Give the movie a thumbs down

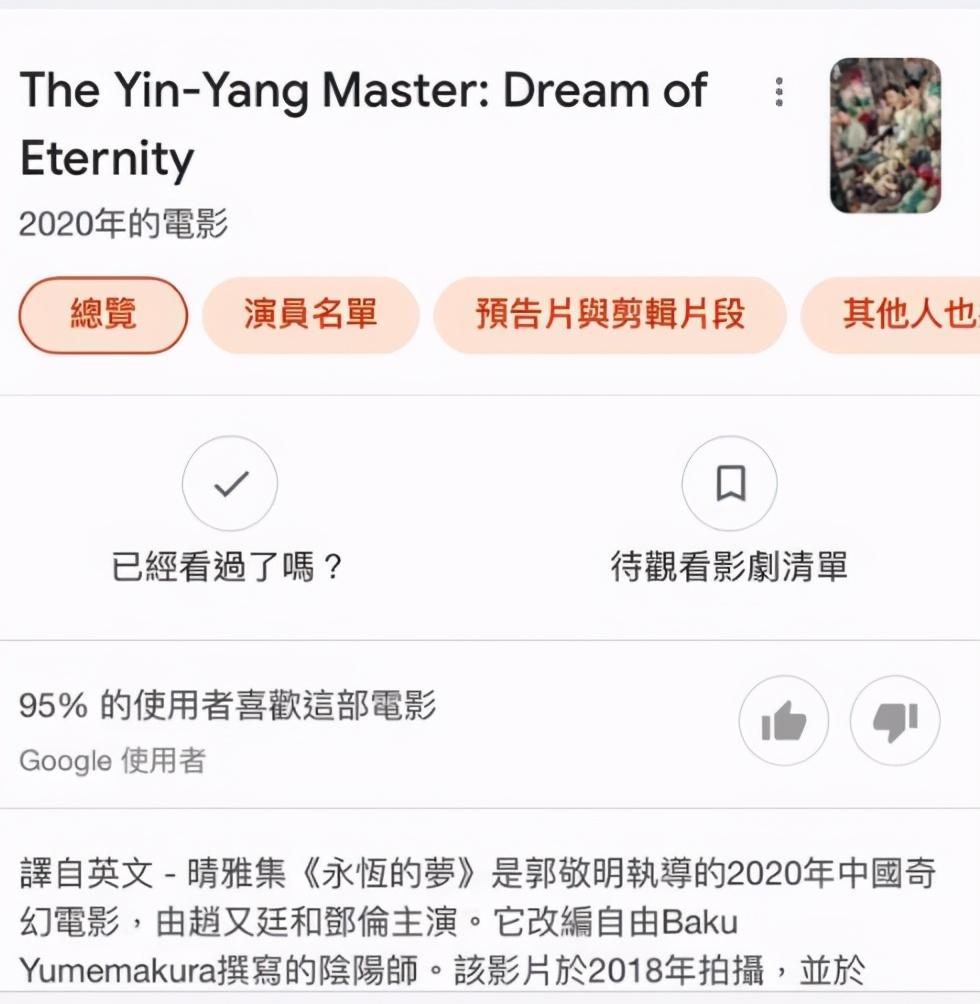point(895,721)
